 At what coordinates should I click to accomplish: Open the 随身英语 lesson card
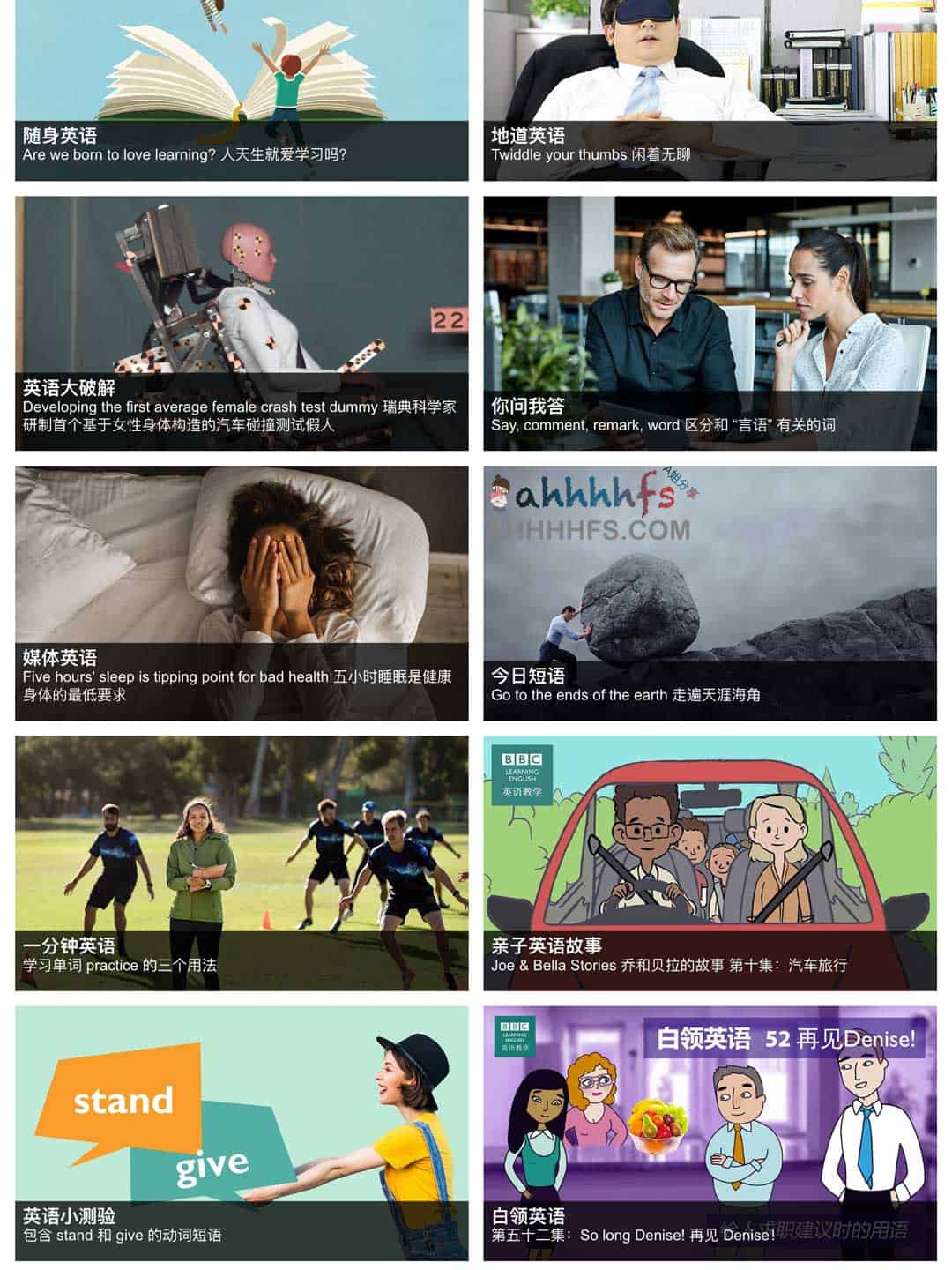click(x=242, y=88)
